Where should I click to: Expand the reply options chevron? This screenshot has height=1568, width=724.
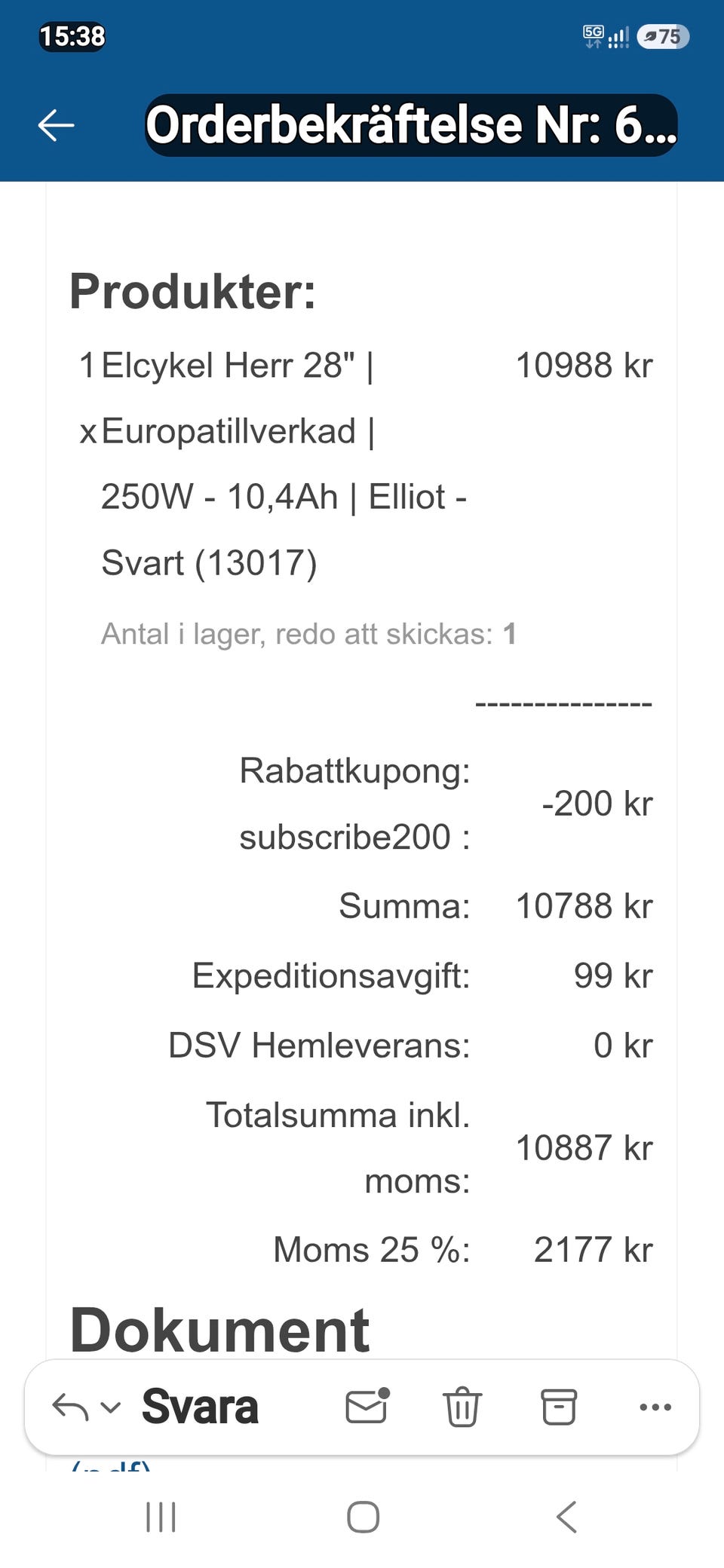111,1407
